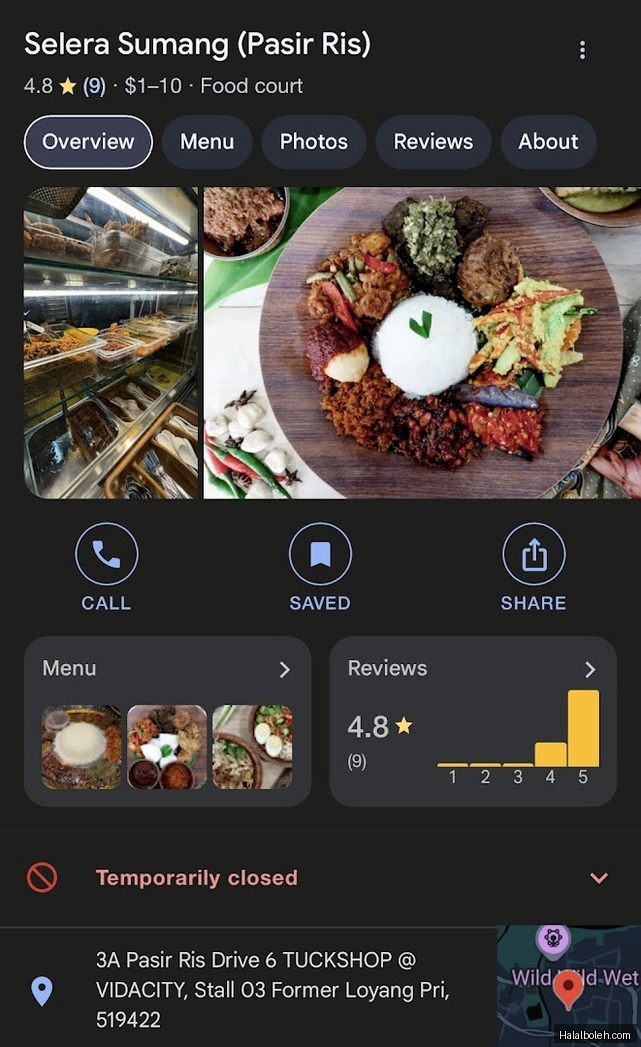Switch to the Menu tab
Viewport: 641px width, 1047px height.
point(207,142)
